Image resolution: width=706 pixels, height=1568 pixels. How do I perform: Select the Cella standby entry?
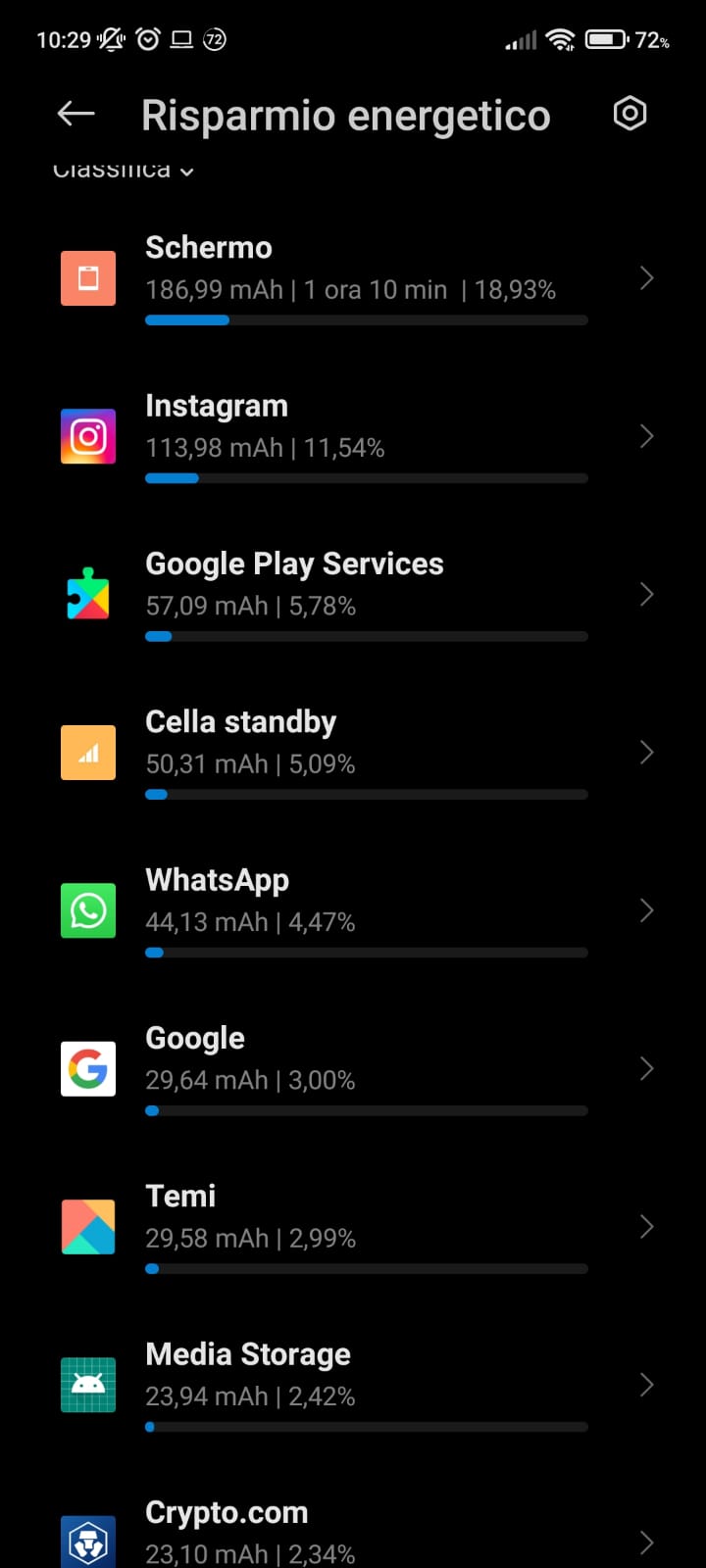tap(353, 753)
